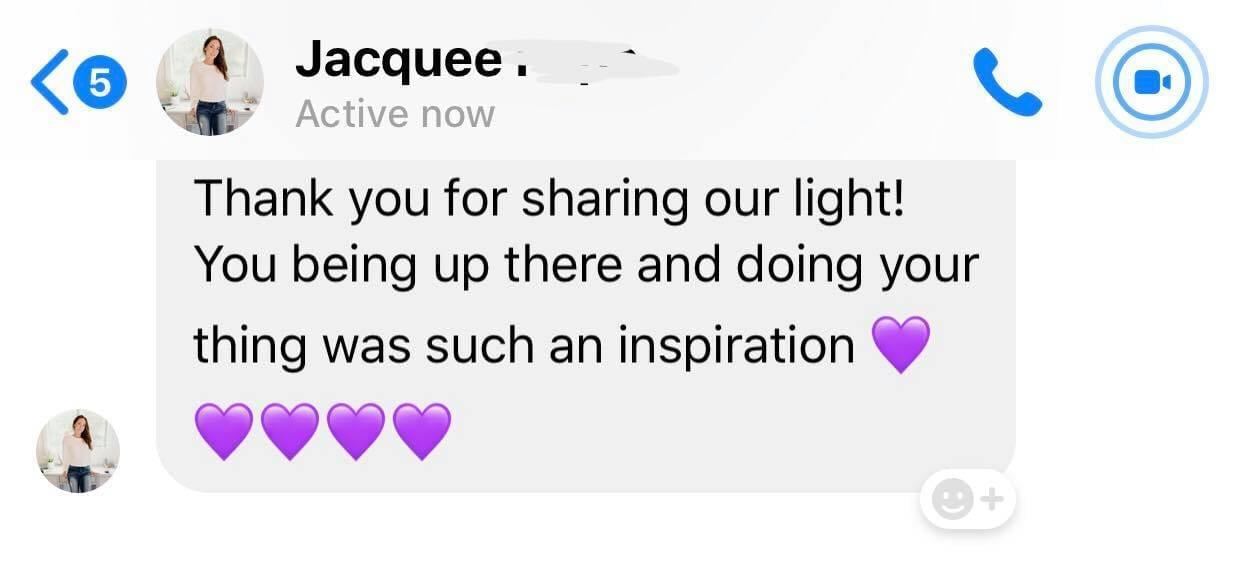Tap Jacquee's avatar beside the message
Screen dimensions: 1242x566
tap(78, 451)
